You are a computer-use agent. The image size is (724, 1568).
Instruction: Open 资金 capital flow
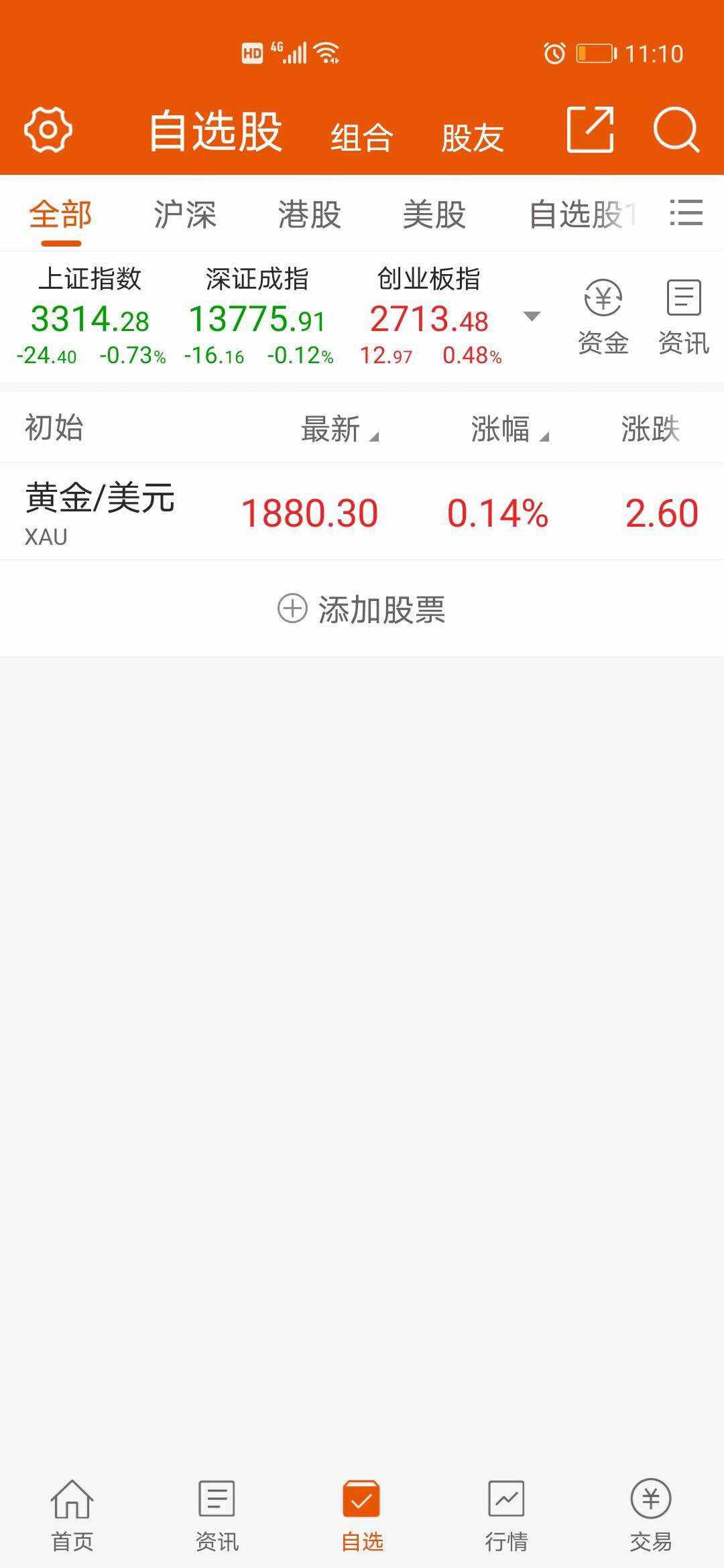tap(603, 317)
